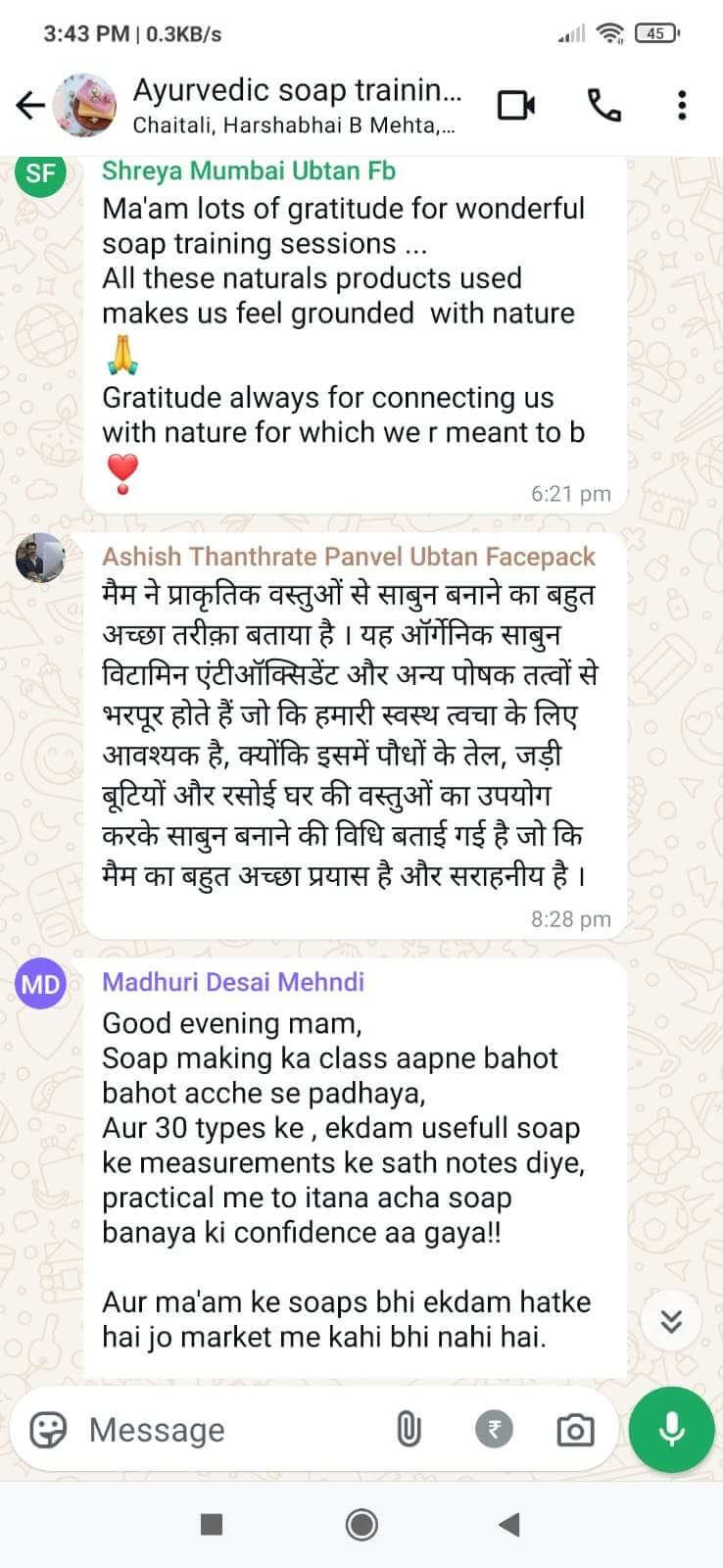The height and width of the screenshot is (1568, 723).
Task: Return to the phone's home screen
Action: pyautogui.click(x=361, y=1524)
